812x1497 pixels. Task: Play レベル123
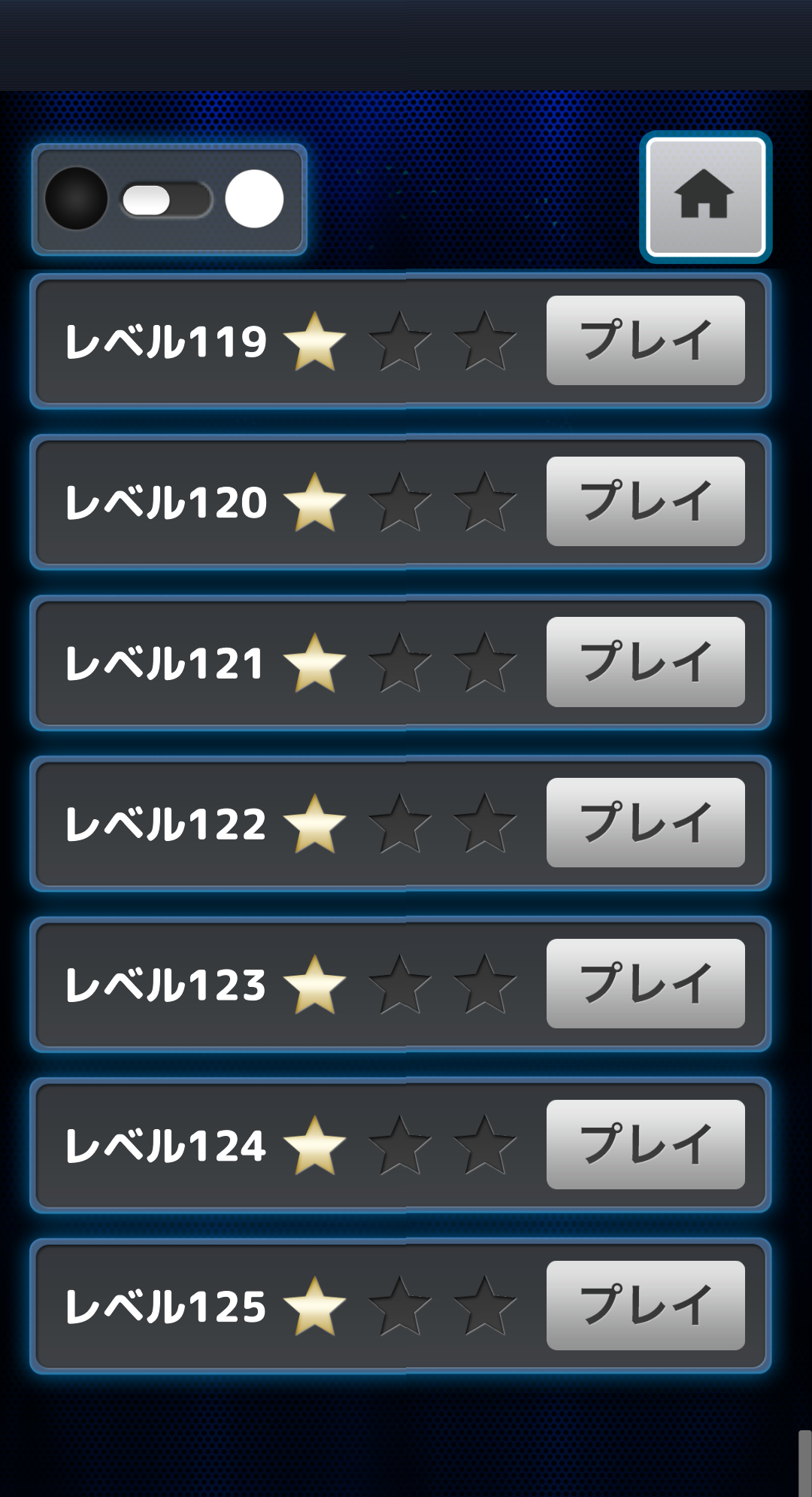coord(645,984)
